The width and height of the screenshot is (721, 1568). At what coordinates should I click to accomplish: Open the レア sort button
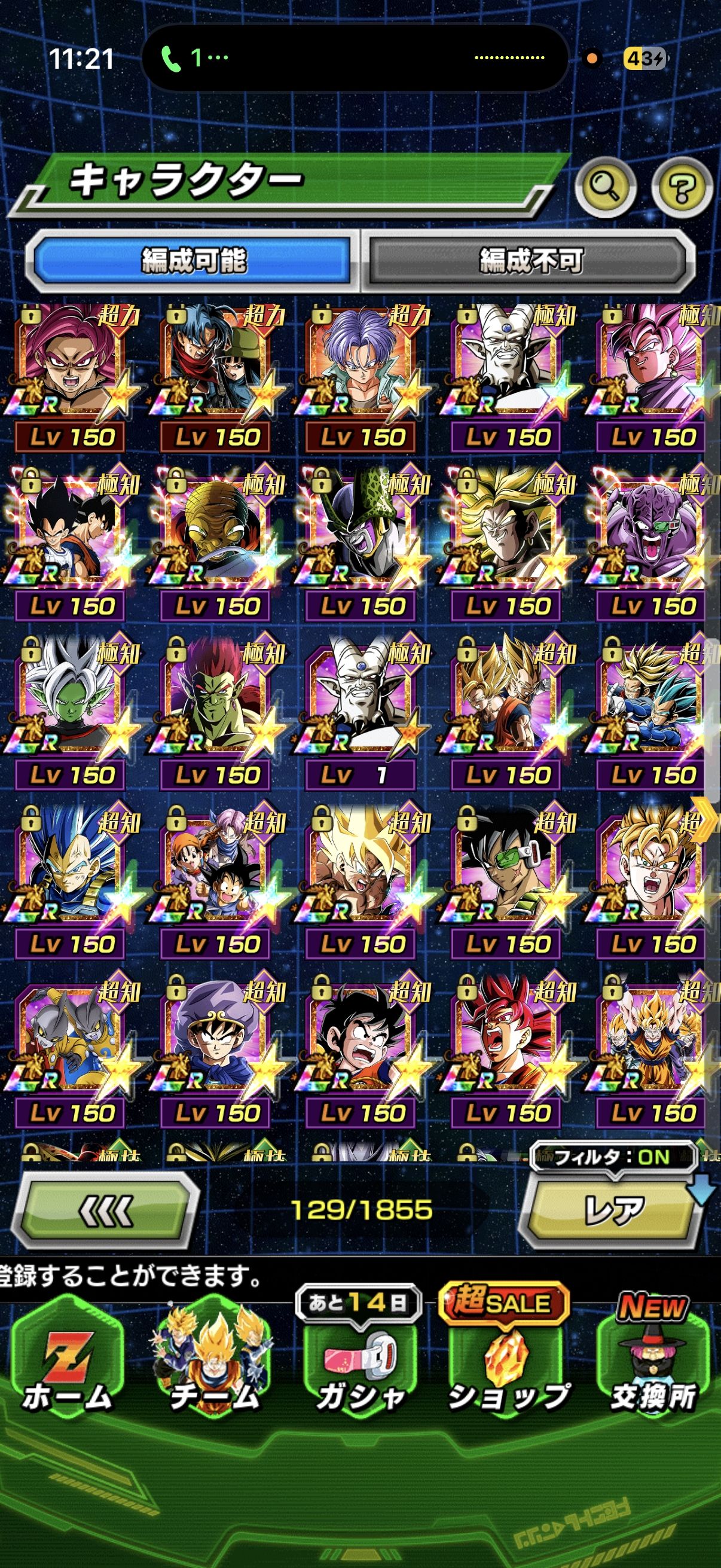pos(613,1210)
